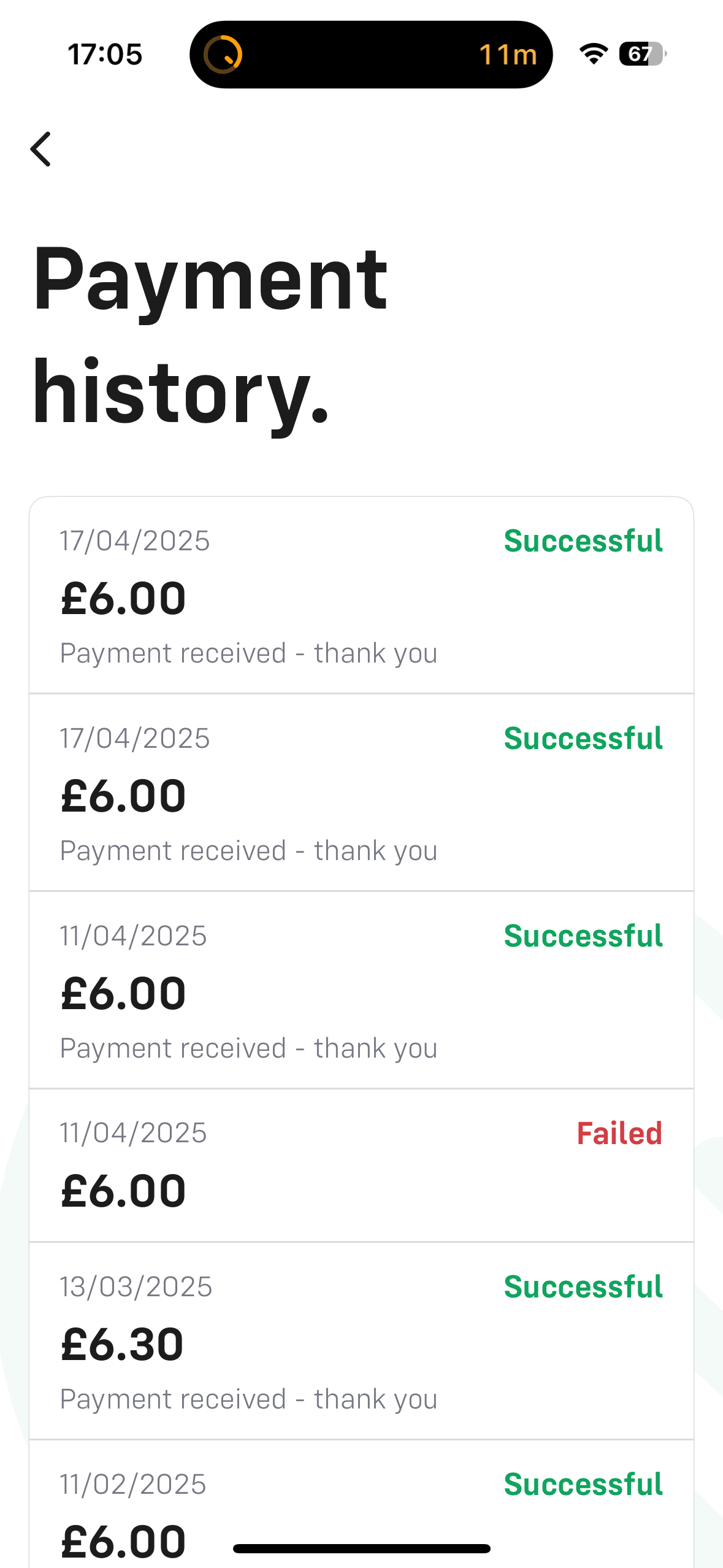
Task: Open the Dynamic Island timer activity
Action: 371,55
